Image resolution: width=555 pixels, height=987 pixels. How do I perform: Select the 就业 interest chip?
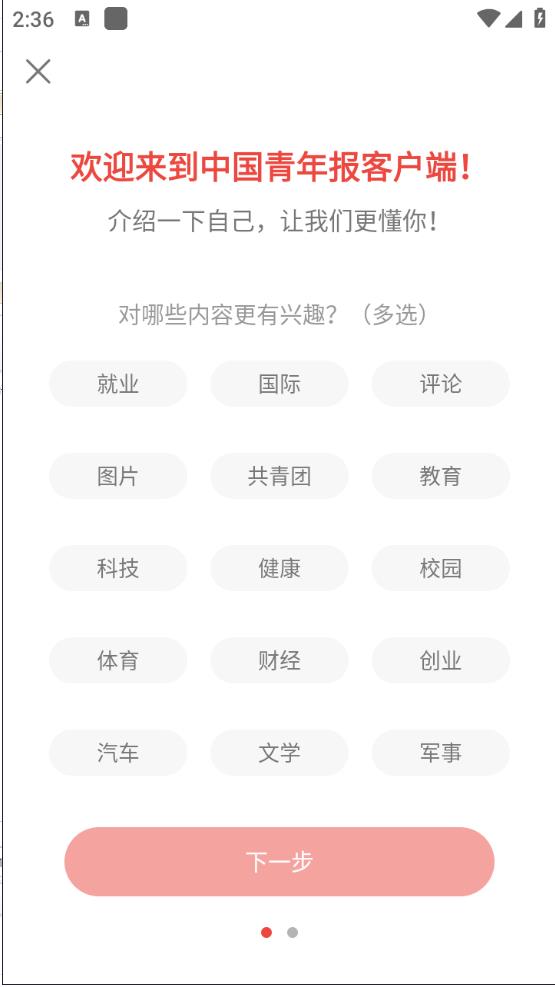click(x=118, y=383)
